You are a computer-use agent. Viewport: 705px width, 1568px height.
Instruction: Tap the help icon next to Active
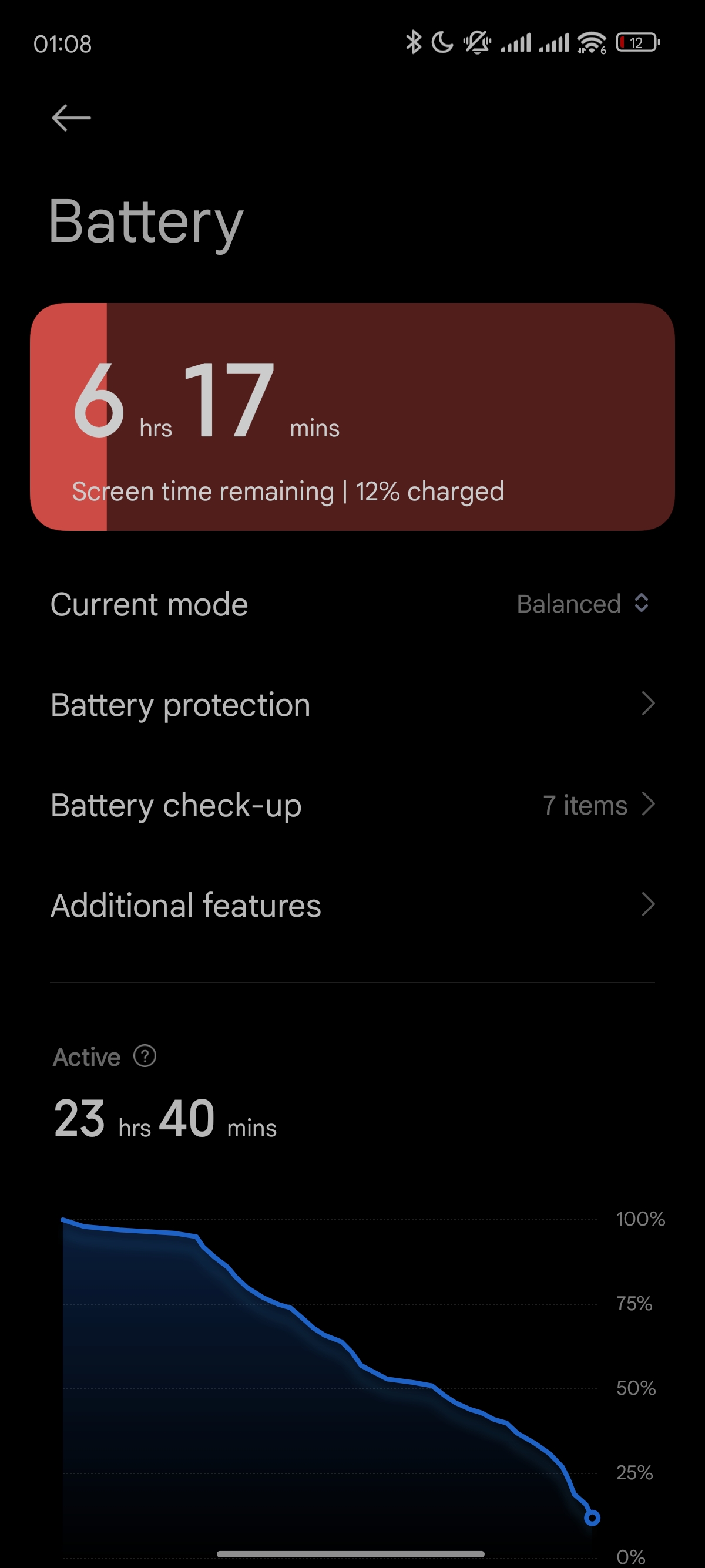[x=145, y=1056]
